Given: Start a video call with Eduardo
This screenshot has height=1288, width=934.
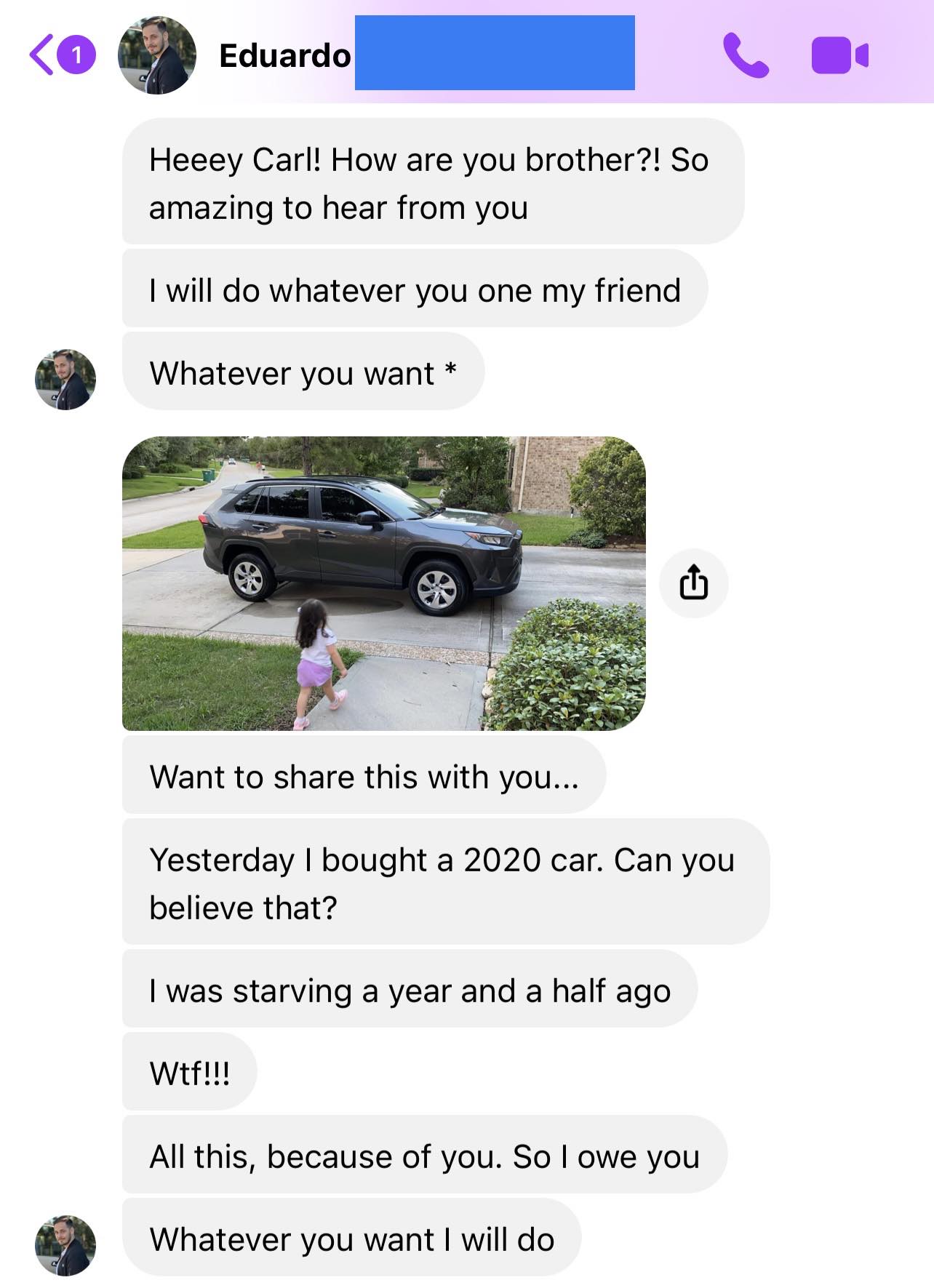Looking at the screenshot, I should (839, 55).
